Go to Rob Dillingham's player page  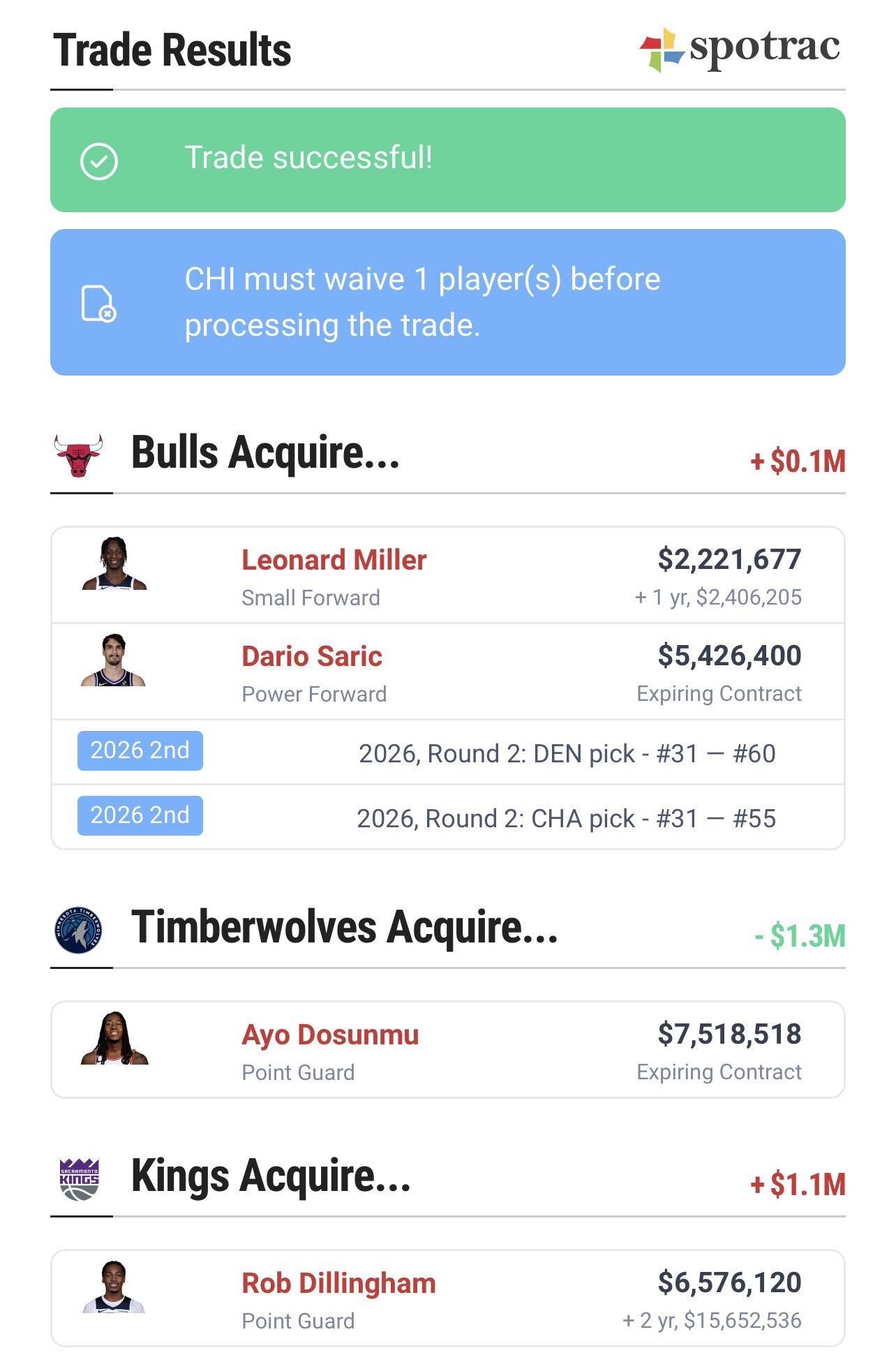point(338,1283)
